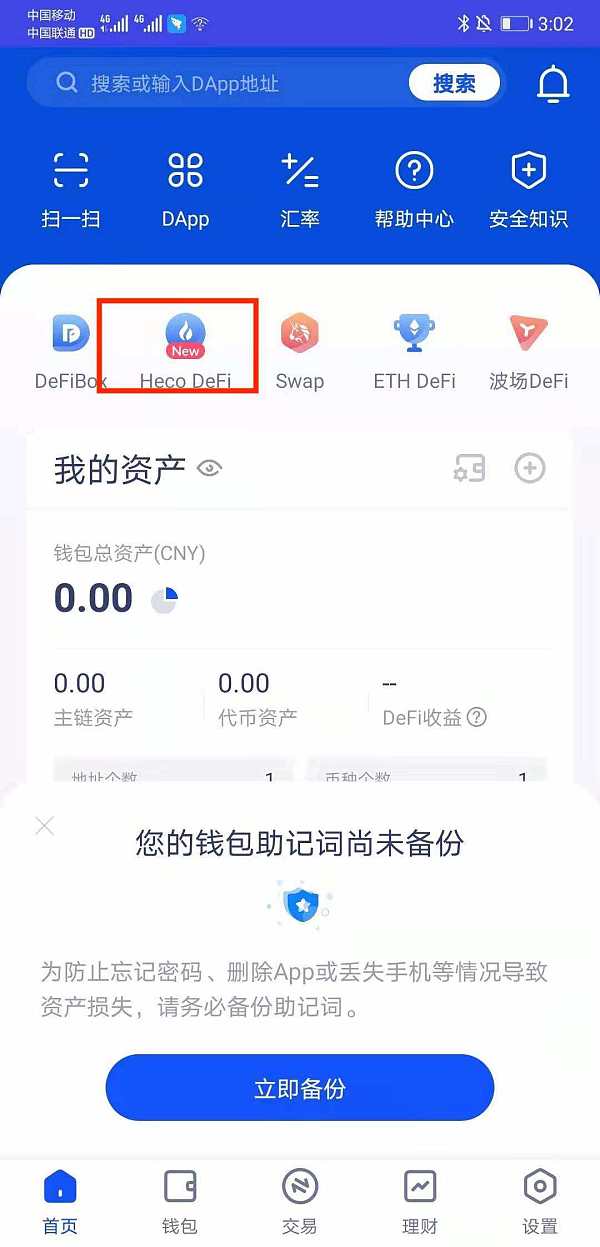Viewport: 600px width, 1247px height.
Task: Open the 扫一扫 scanner
Action: tap(71, 188)
